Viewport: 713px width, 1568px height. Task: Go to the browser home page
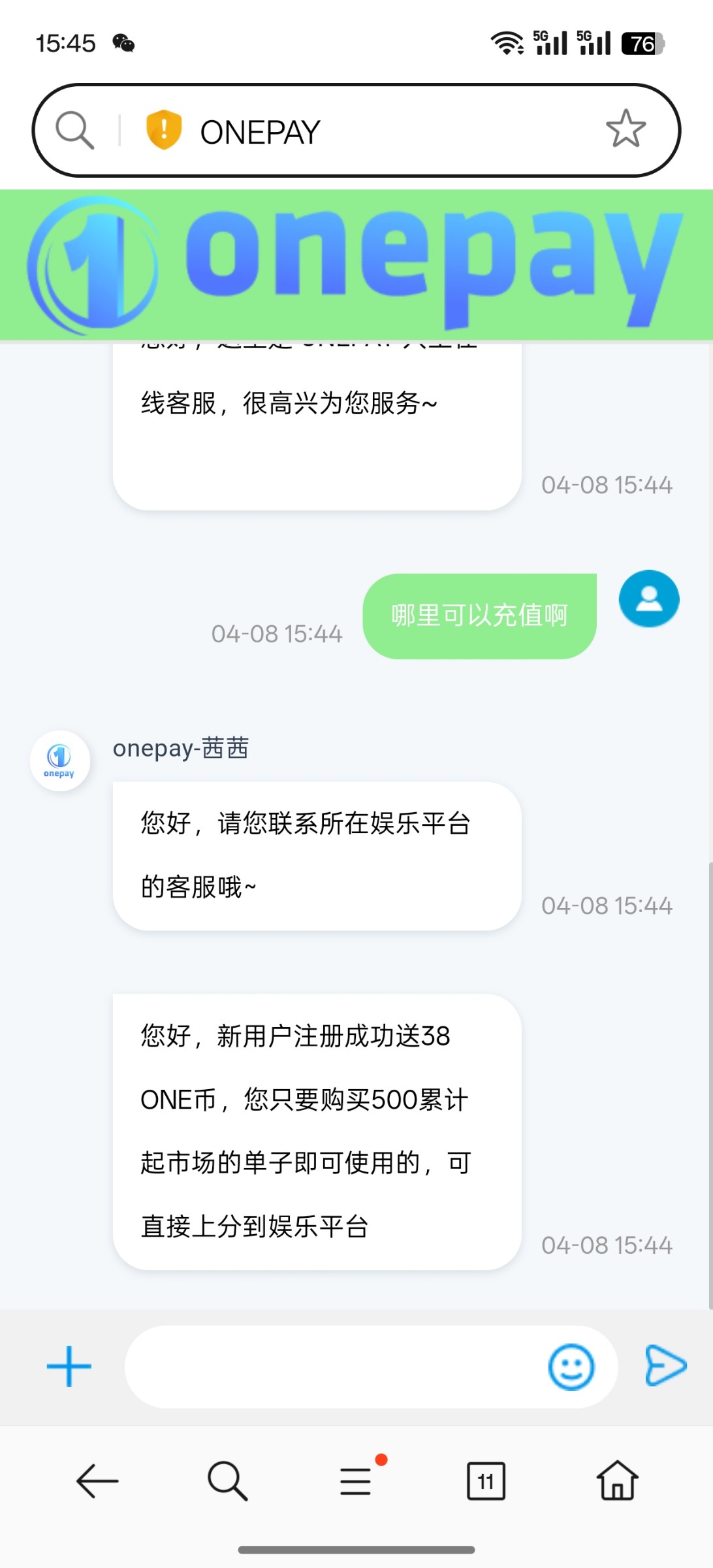point(617,1480)
